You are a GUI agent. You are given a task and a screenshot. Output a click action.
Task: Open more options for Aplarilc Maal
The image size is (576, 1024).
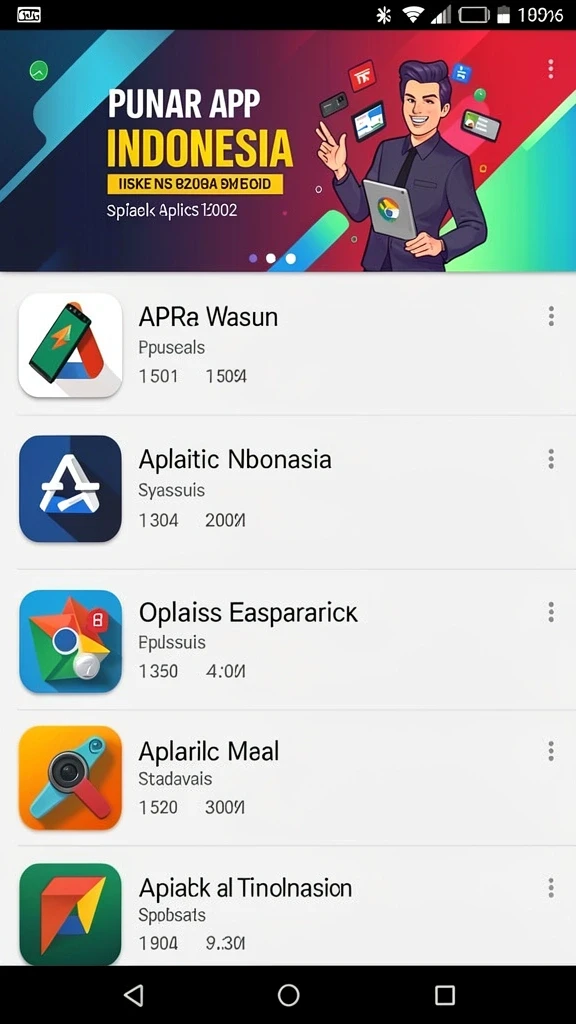click(x=551, y=751)
